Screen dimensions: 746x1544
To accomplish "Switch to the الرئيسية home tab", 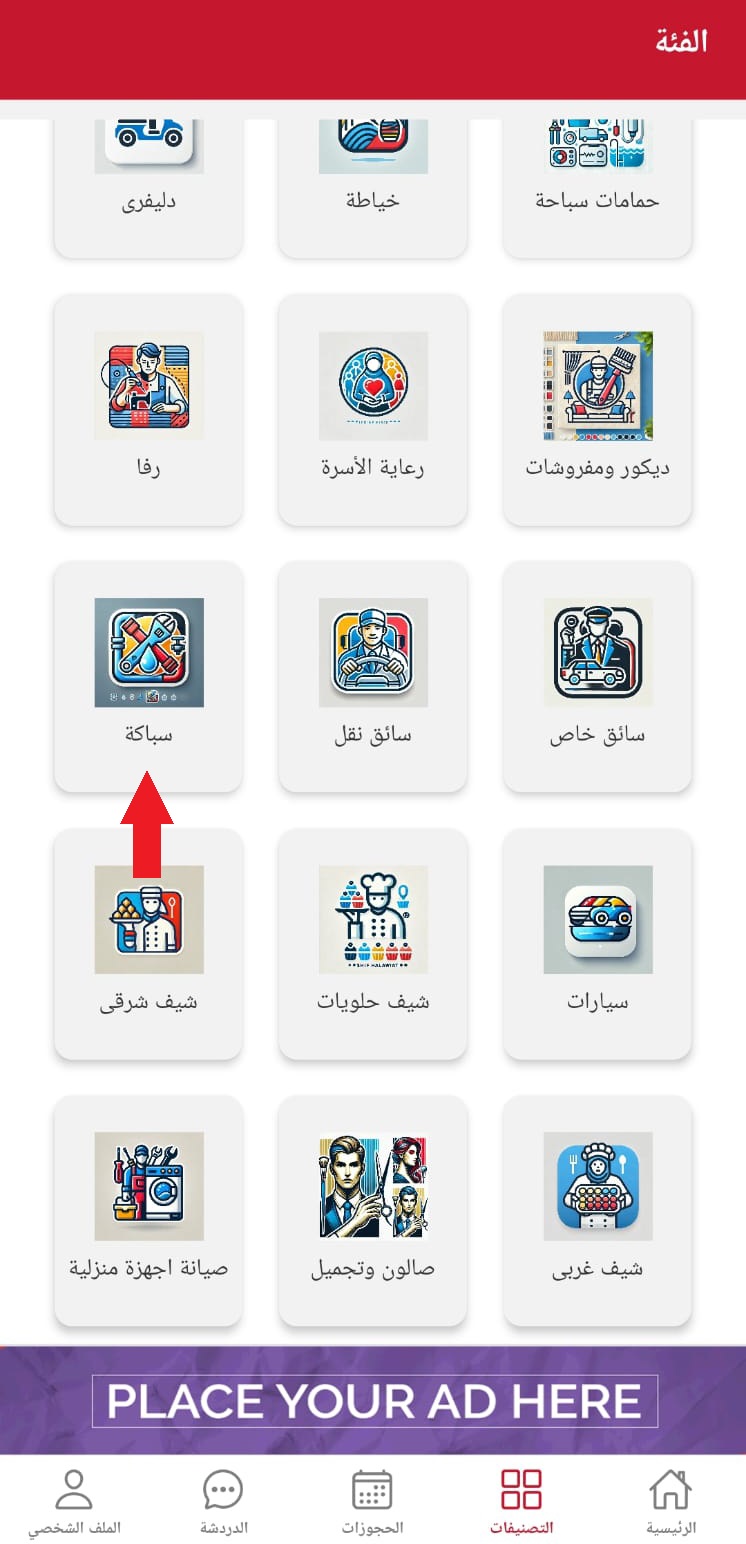I will point(671,1502).
